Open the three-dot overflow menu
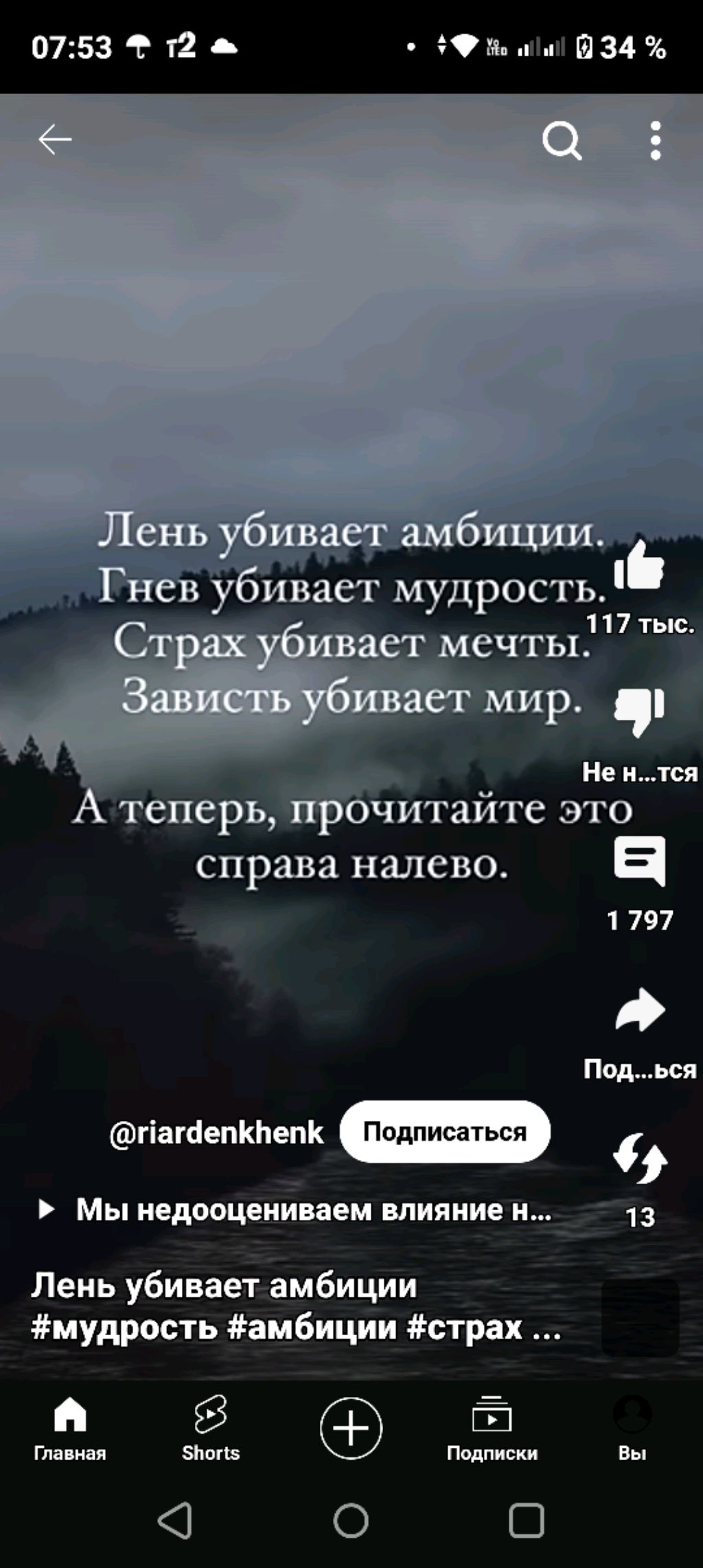Viewport: 703px width, 1568px height. (656, 140)
